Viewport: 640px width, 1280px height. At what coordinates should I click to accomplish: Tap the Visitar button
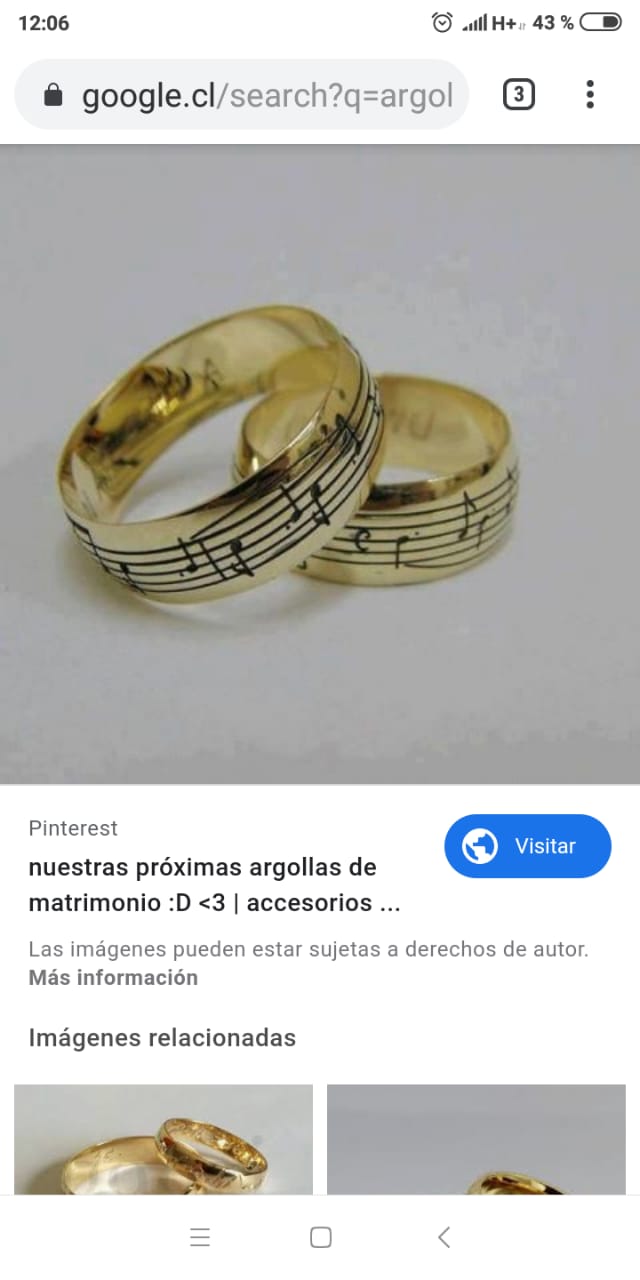pos(527,846)
